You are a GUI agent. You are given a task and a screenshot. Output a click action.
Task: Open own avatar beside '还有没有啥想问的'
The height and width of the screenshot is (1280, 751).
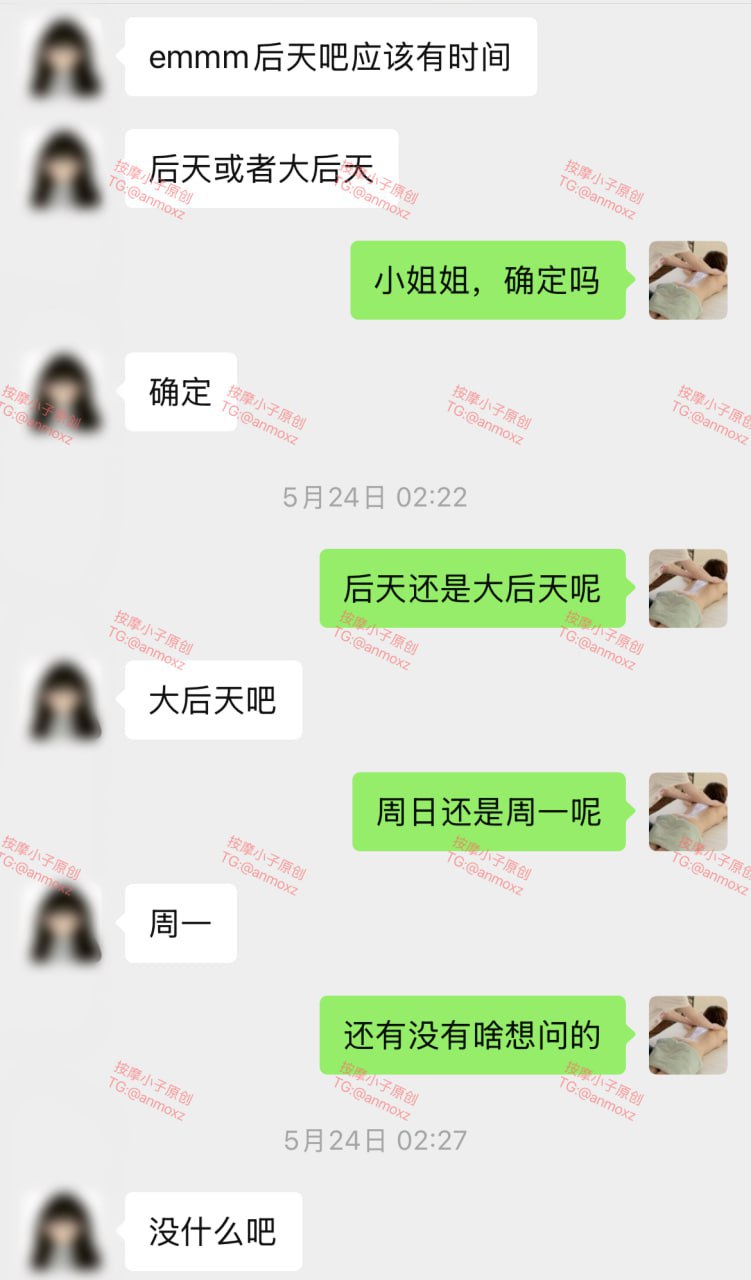pos(688,1035)
